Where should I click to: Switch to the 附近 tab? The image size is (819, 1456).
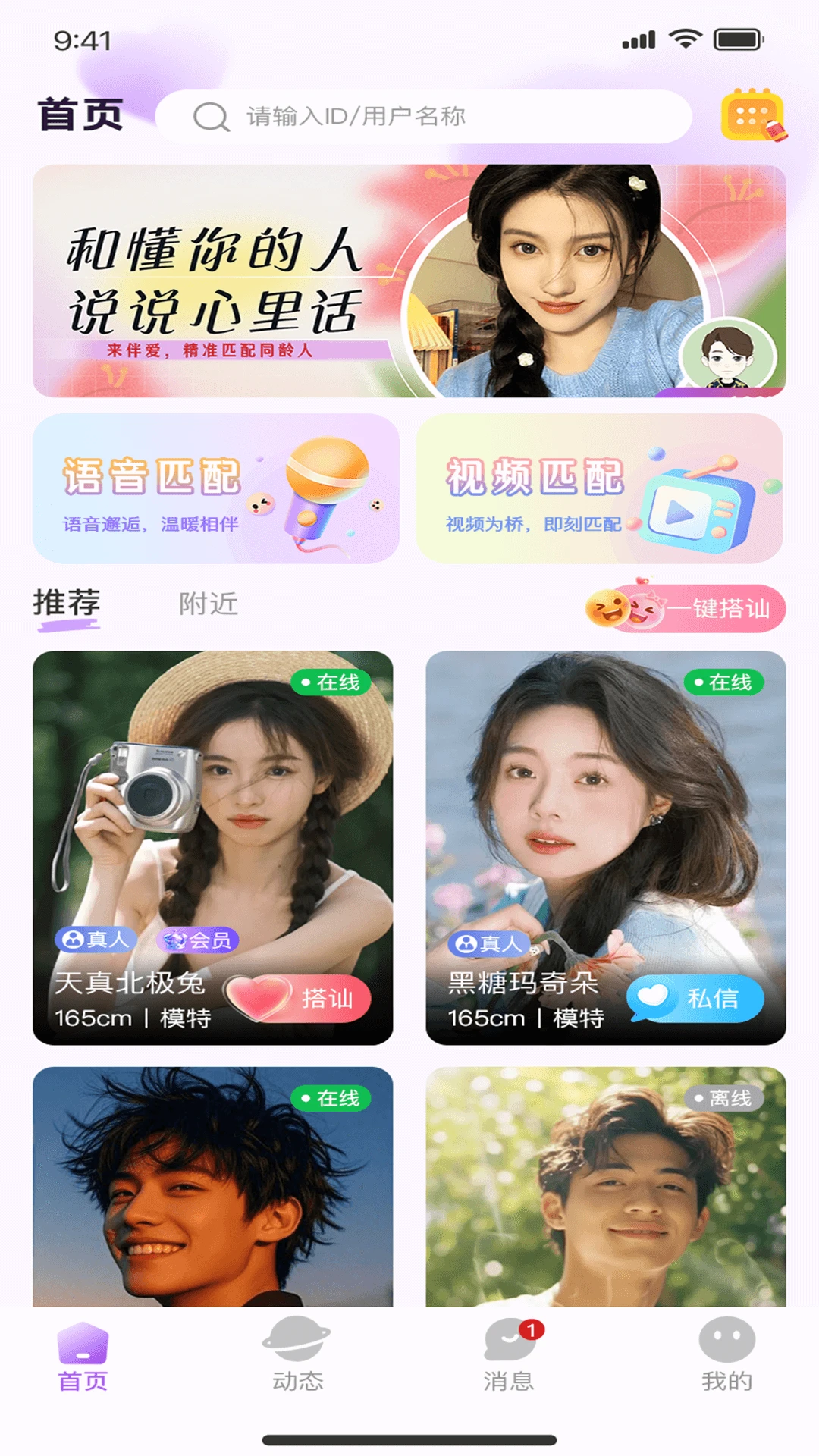coord(207,604)
